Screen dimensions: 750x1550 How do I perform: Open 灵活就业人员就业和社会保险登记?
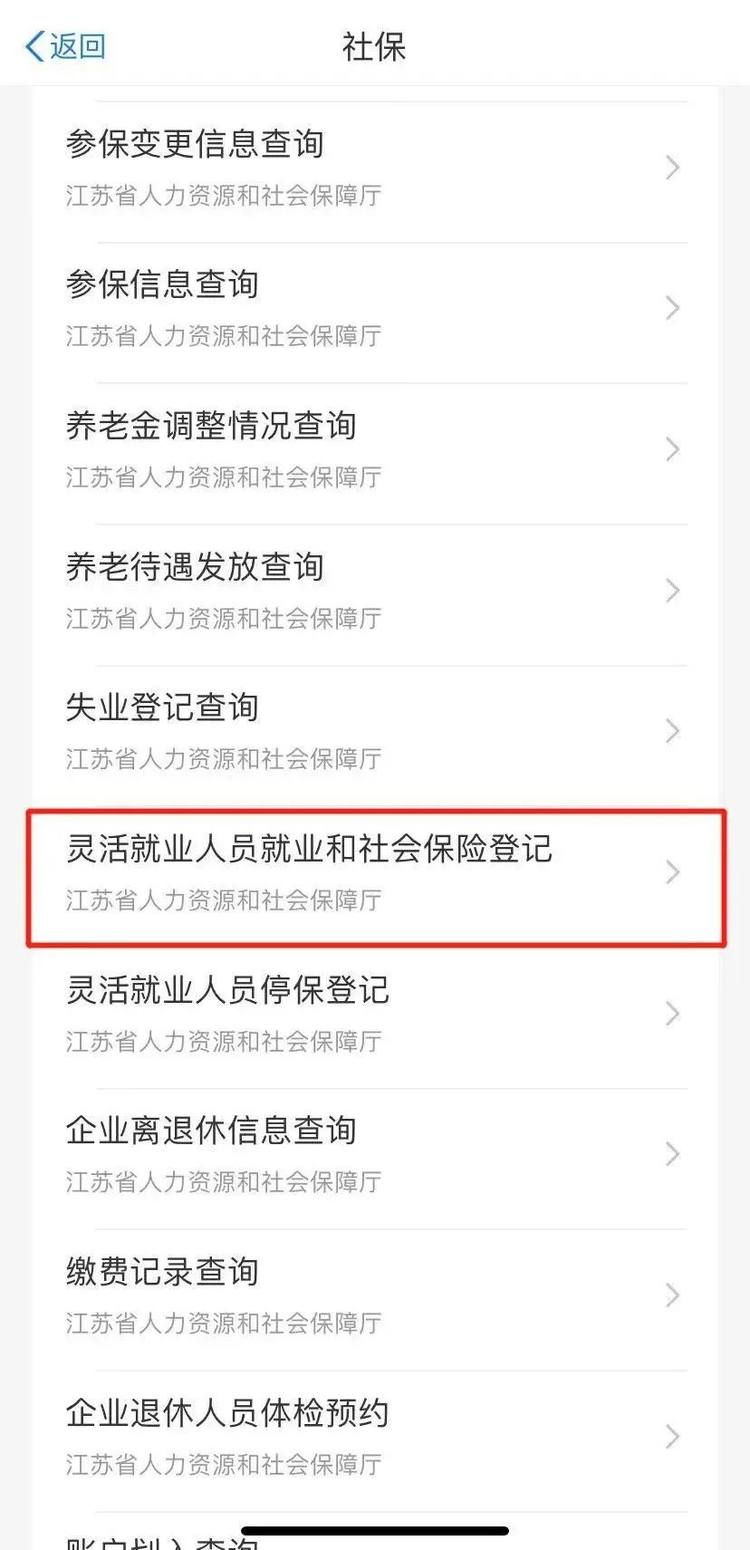(375, 877)
